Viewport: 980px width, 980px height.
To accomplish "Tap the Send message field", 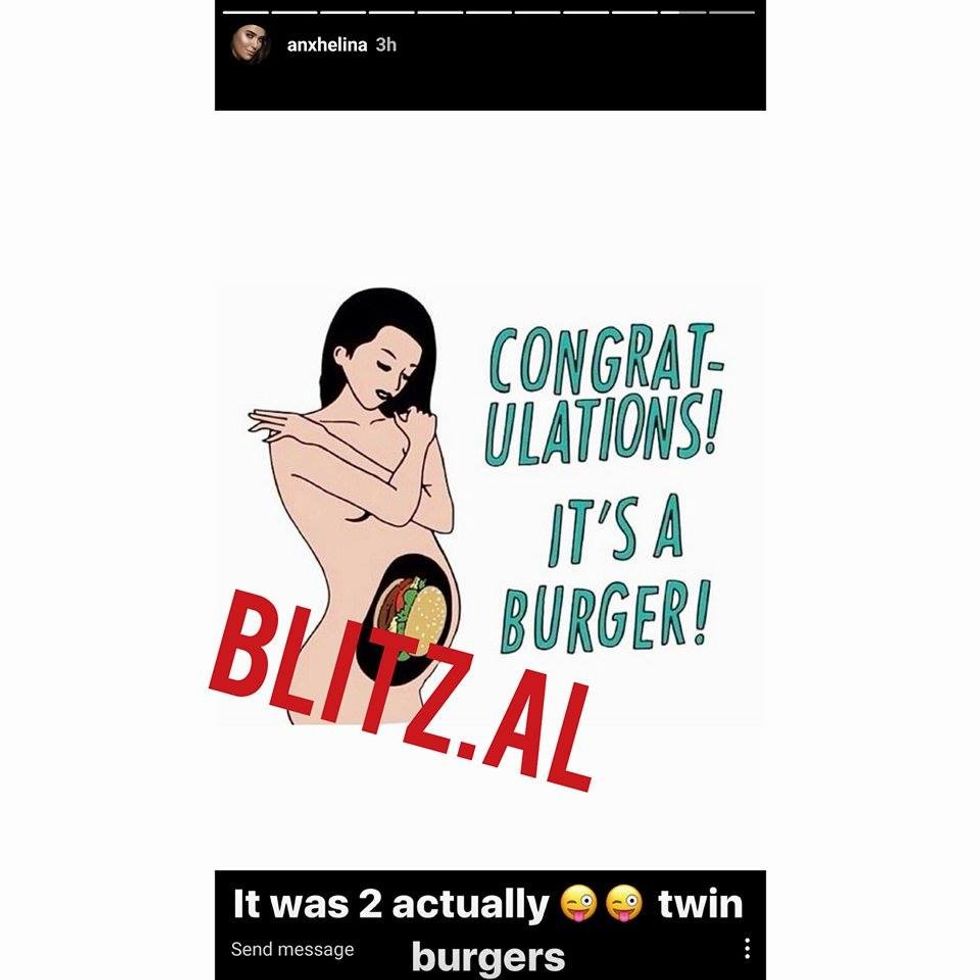I will pyautogui.click(x=292, y=949).
